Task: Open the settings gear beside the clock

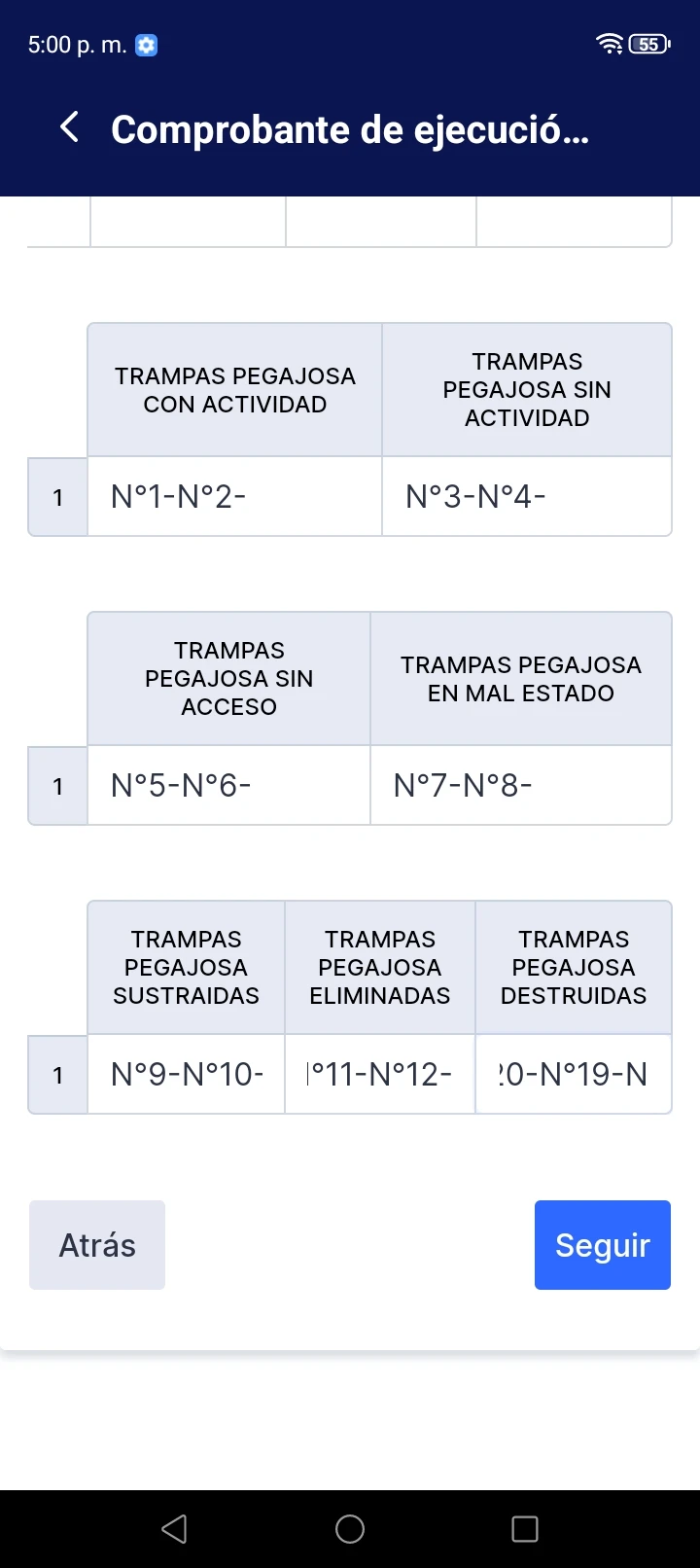Action: (x=146, y=45)
